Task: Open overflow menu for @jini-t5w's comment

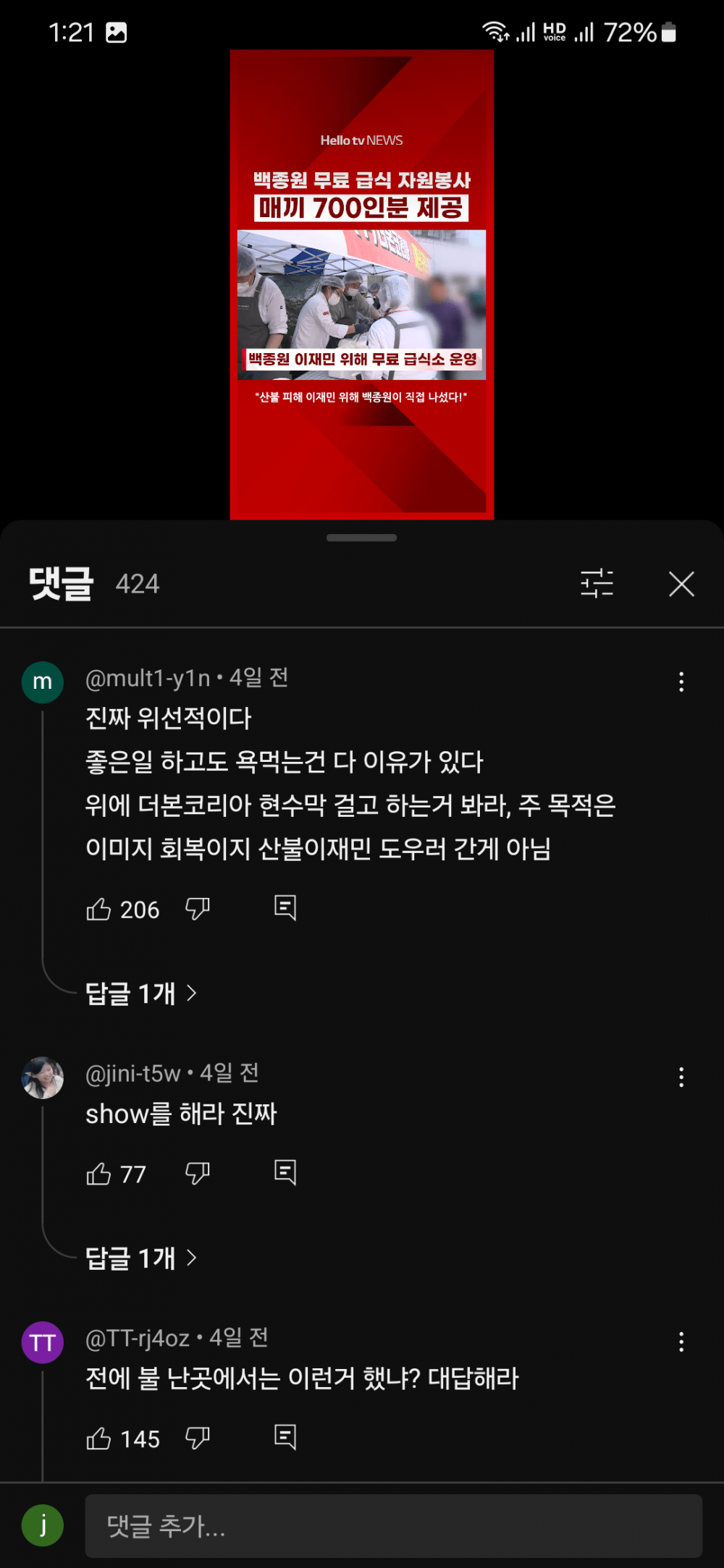Action: pyautogui.click(x=681, y=1077)
